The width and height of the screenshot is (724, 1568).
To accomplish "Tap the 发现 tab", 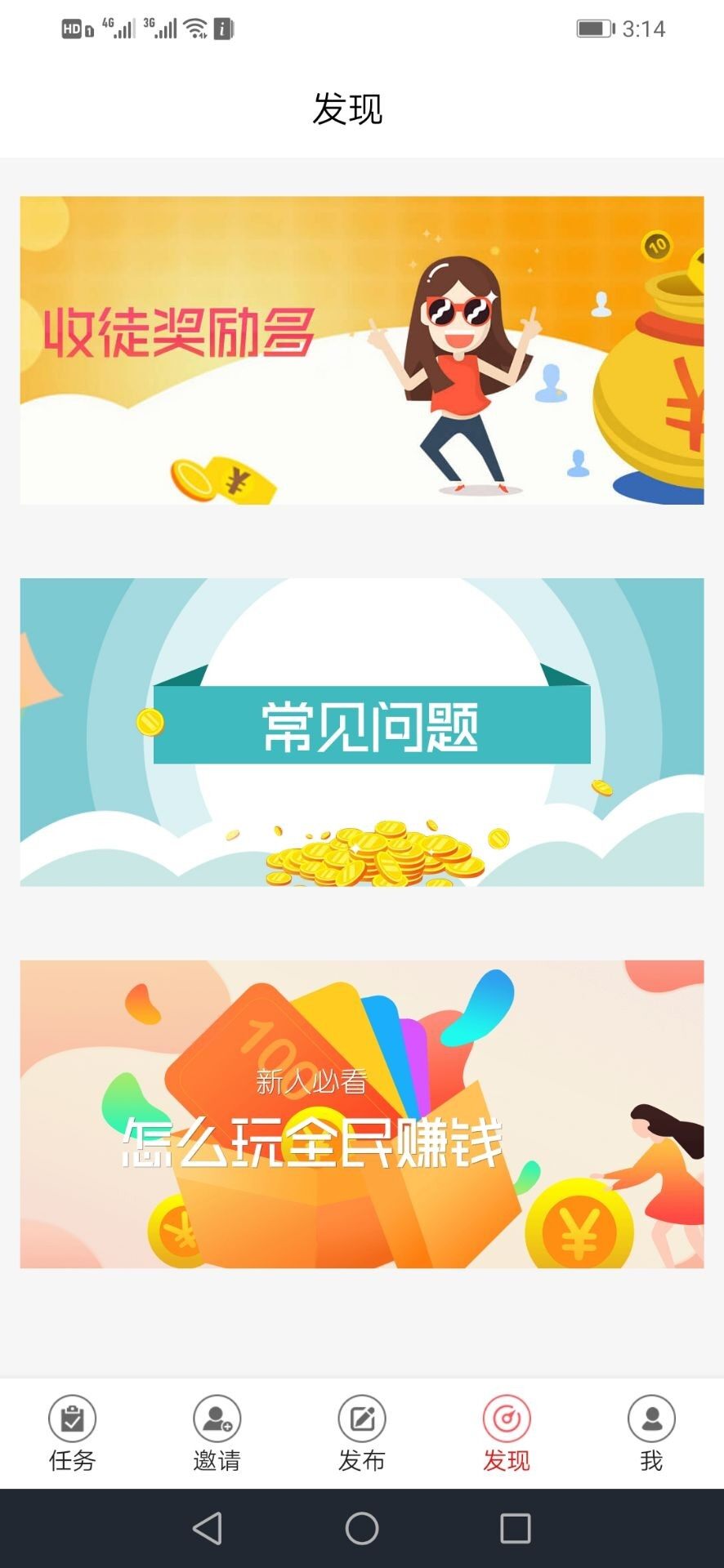I will pos(507,1433).
